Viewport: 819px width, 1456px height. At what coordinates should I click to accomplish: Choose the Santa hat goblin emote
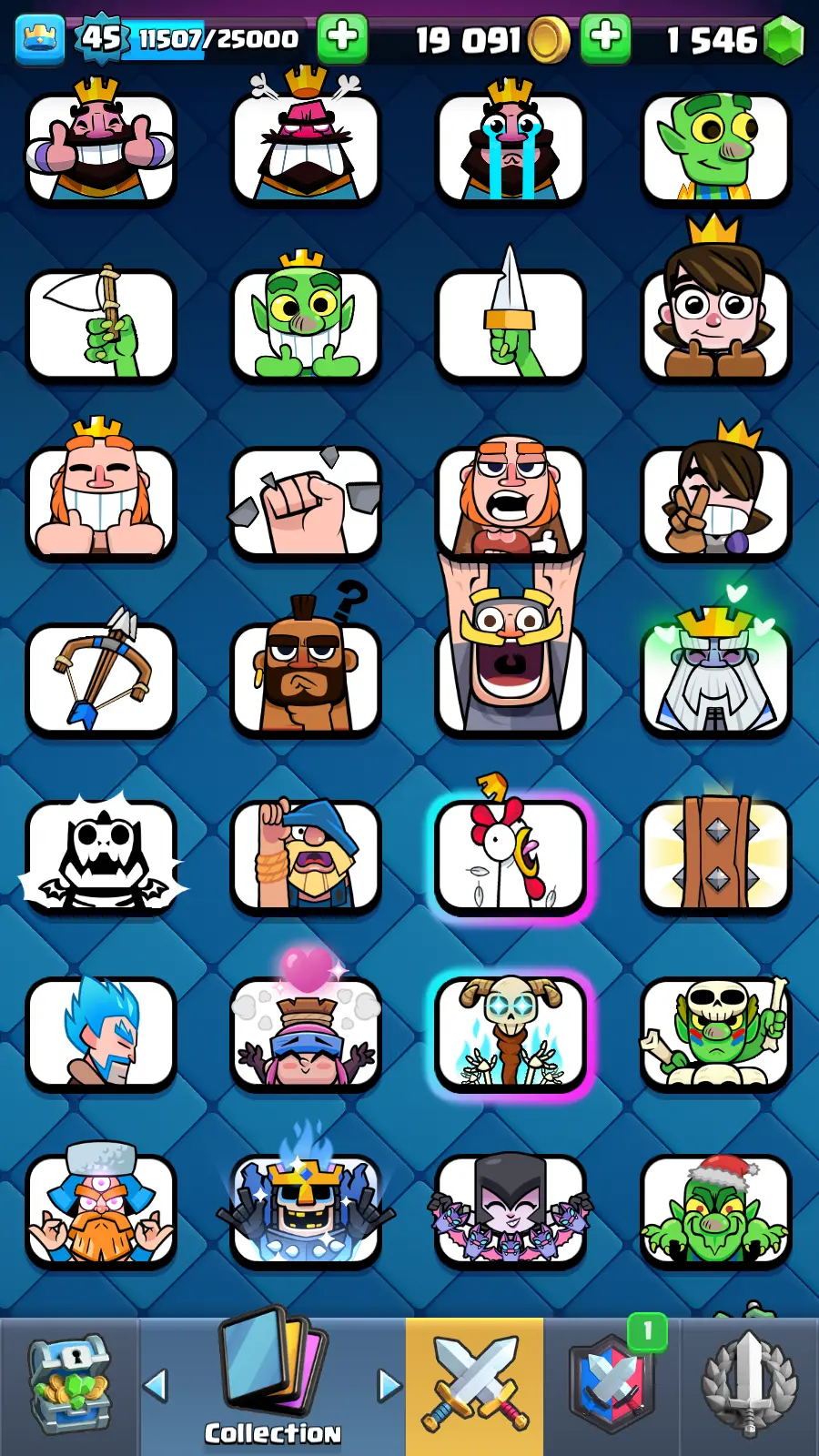715,1210
